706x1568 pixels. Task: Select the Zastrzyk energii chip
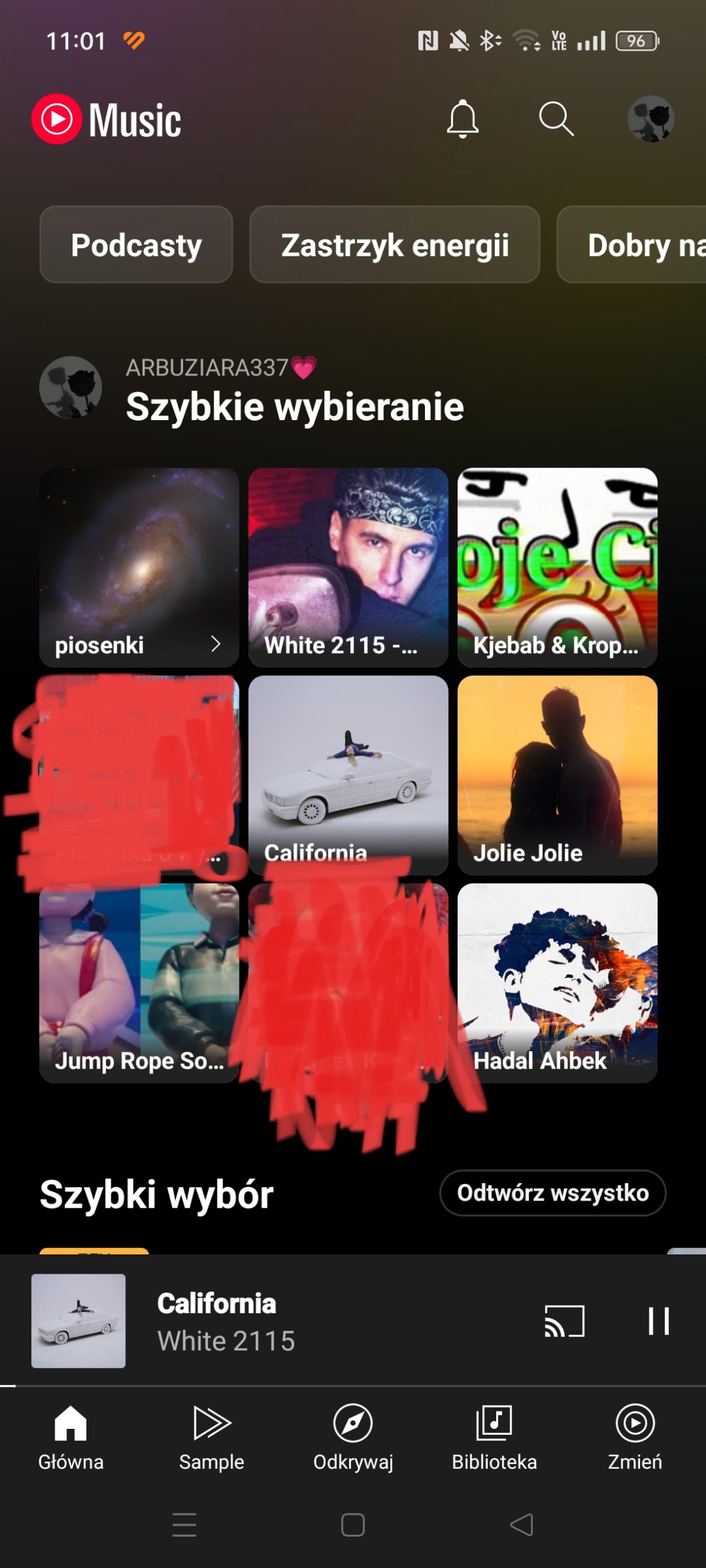[x=394, y=245]
